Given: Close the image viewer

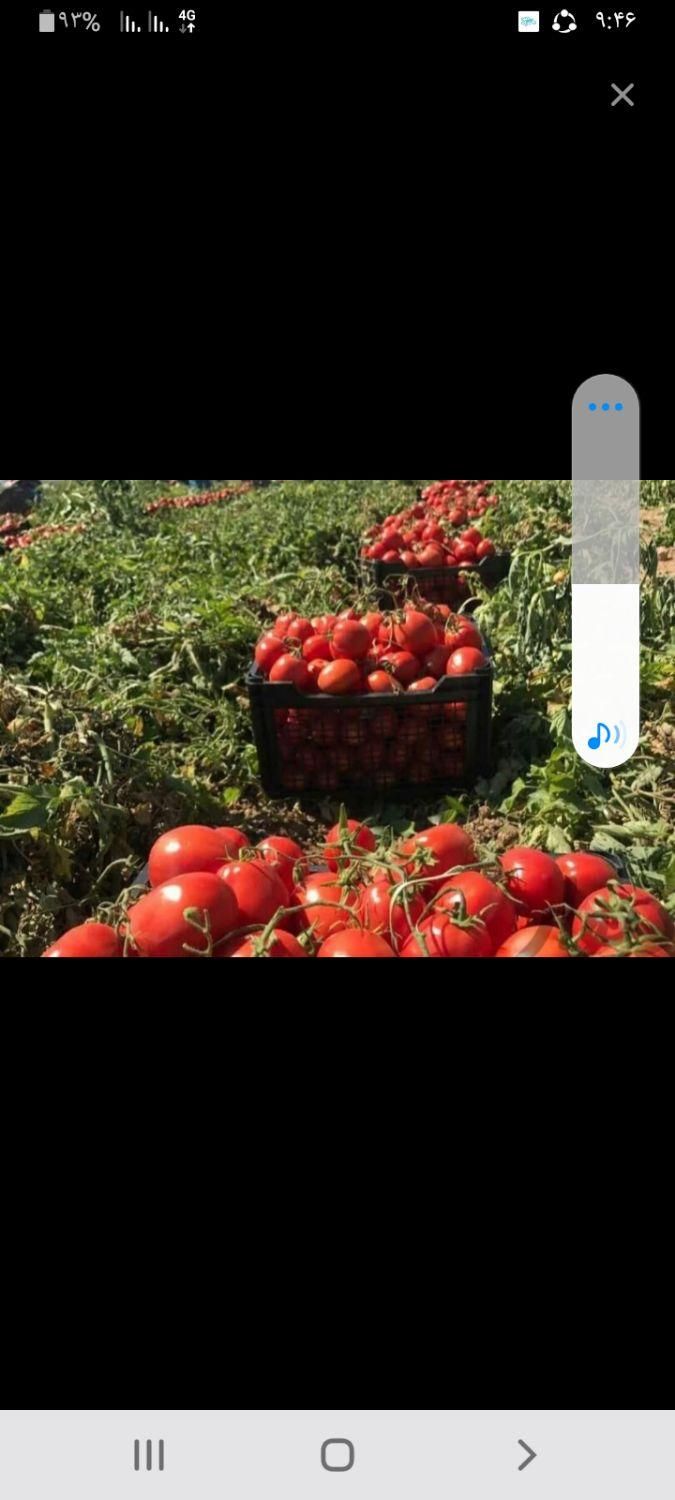Looking at the screenshot, I should (622, 95).
